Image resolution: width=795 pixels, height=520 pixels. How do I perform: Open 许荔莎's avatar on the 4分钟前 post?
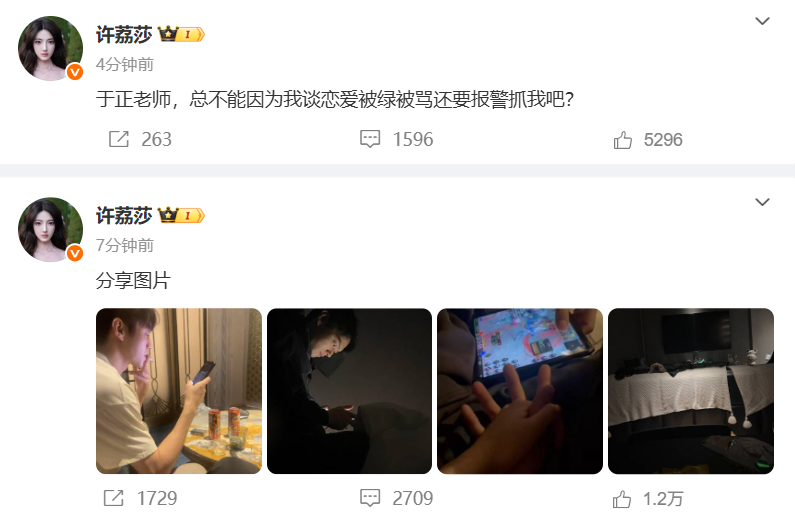click(x=50, y=47)
